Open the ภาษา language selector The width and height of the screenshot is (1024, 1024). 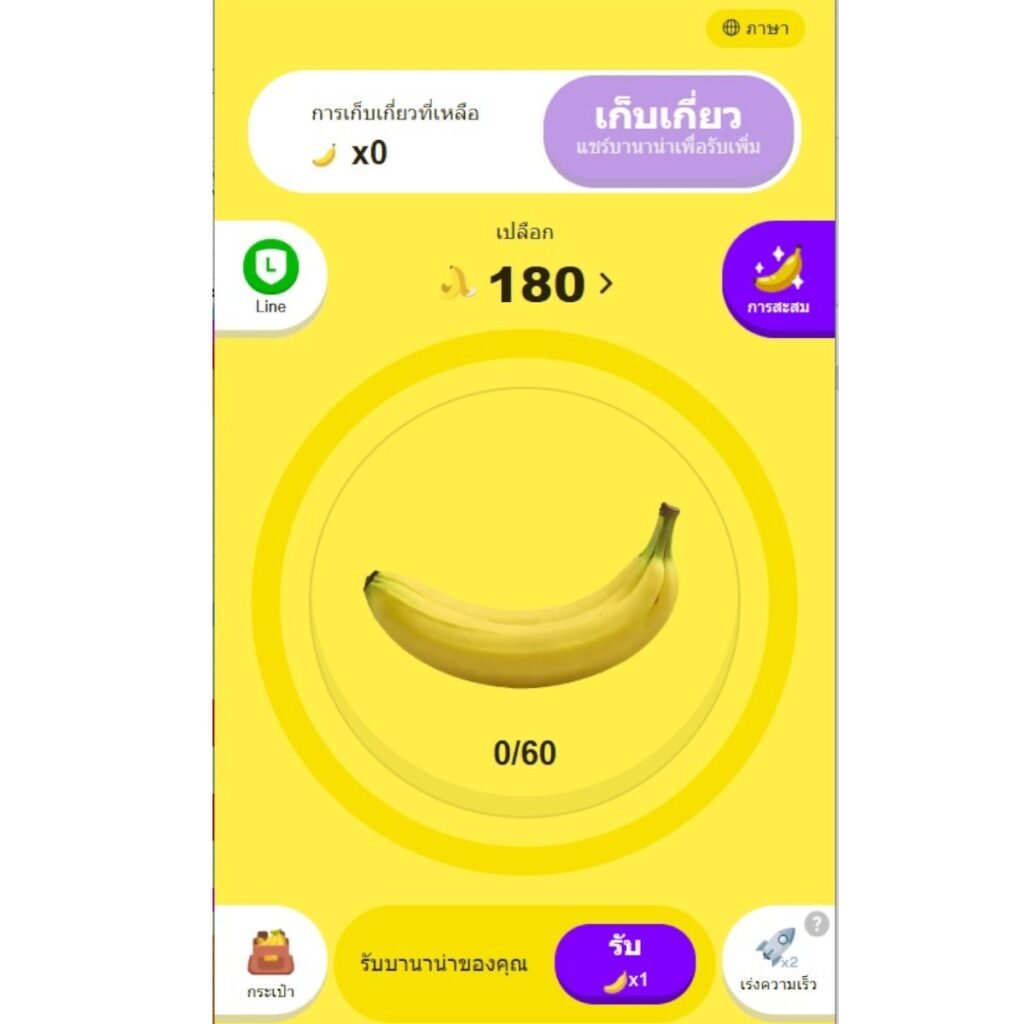coord(755,28)
